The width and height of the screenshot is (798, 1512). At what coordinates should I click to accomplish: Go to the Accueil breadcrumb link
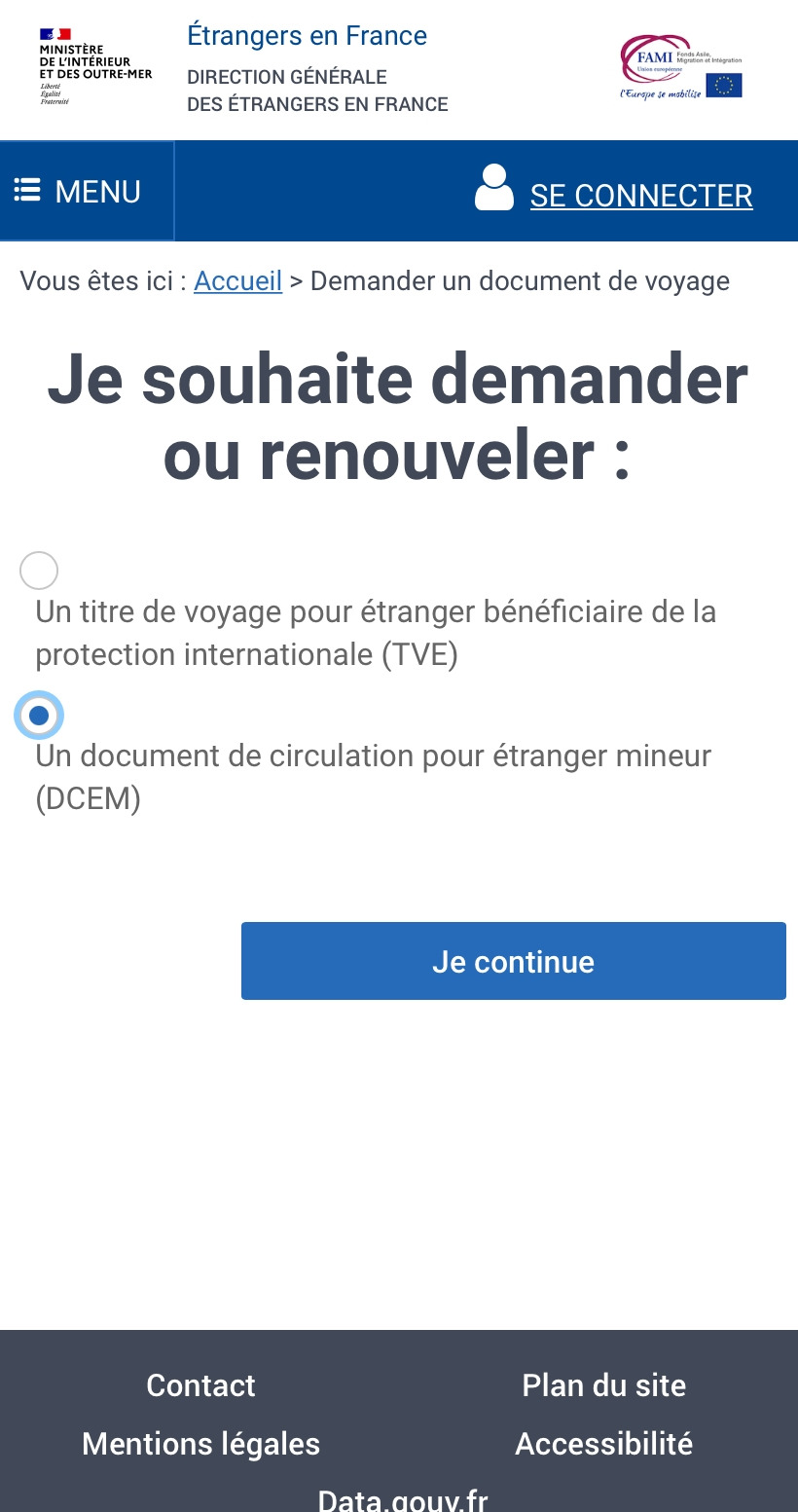pos(237,281)
